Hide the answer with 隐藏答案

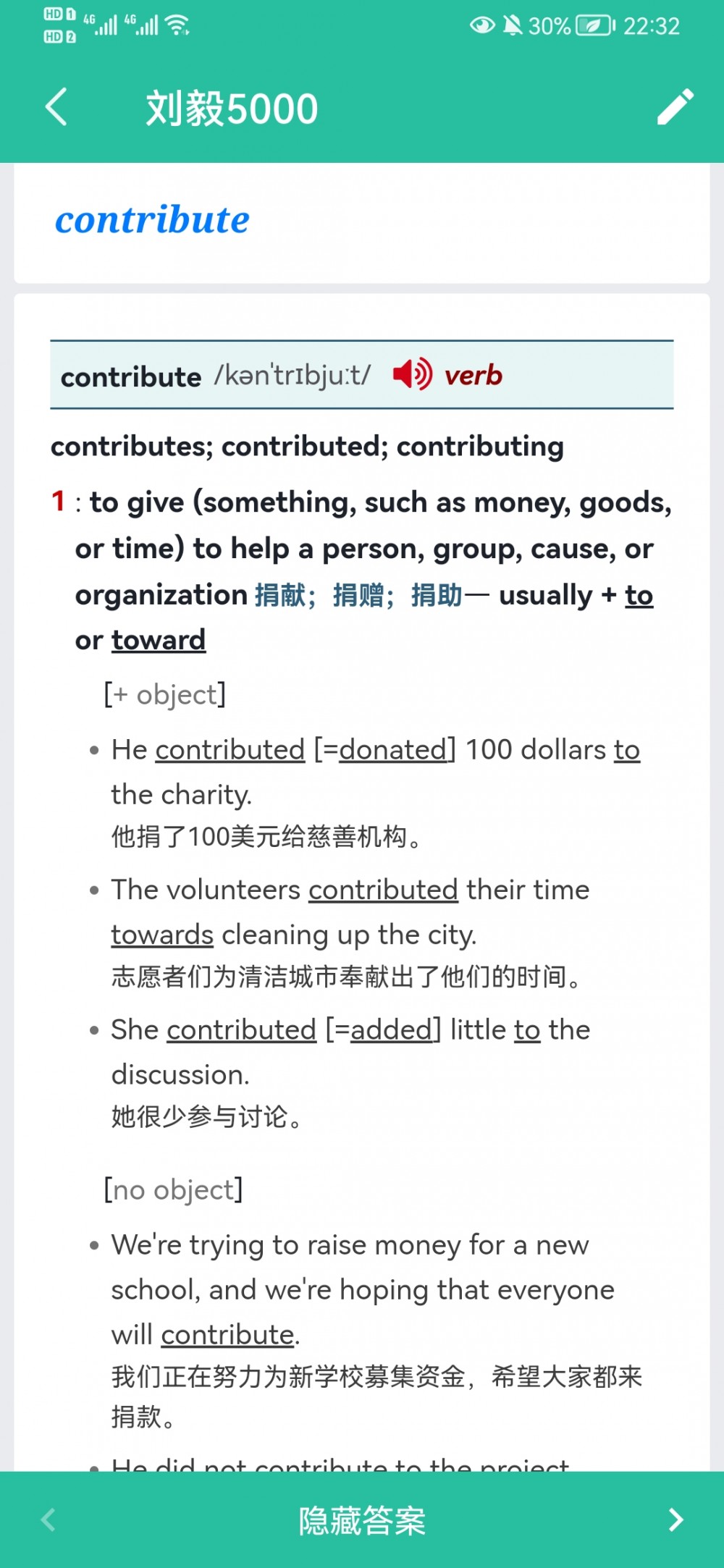pyautogui.click(x=362, y=1520)
